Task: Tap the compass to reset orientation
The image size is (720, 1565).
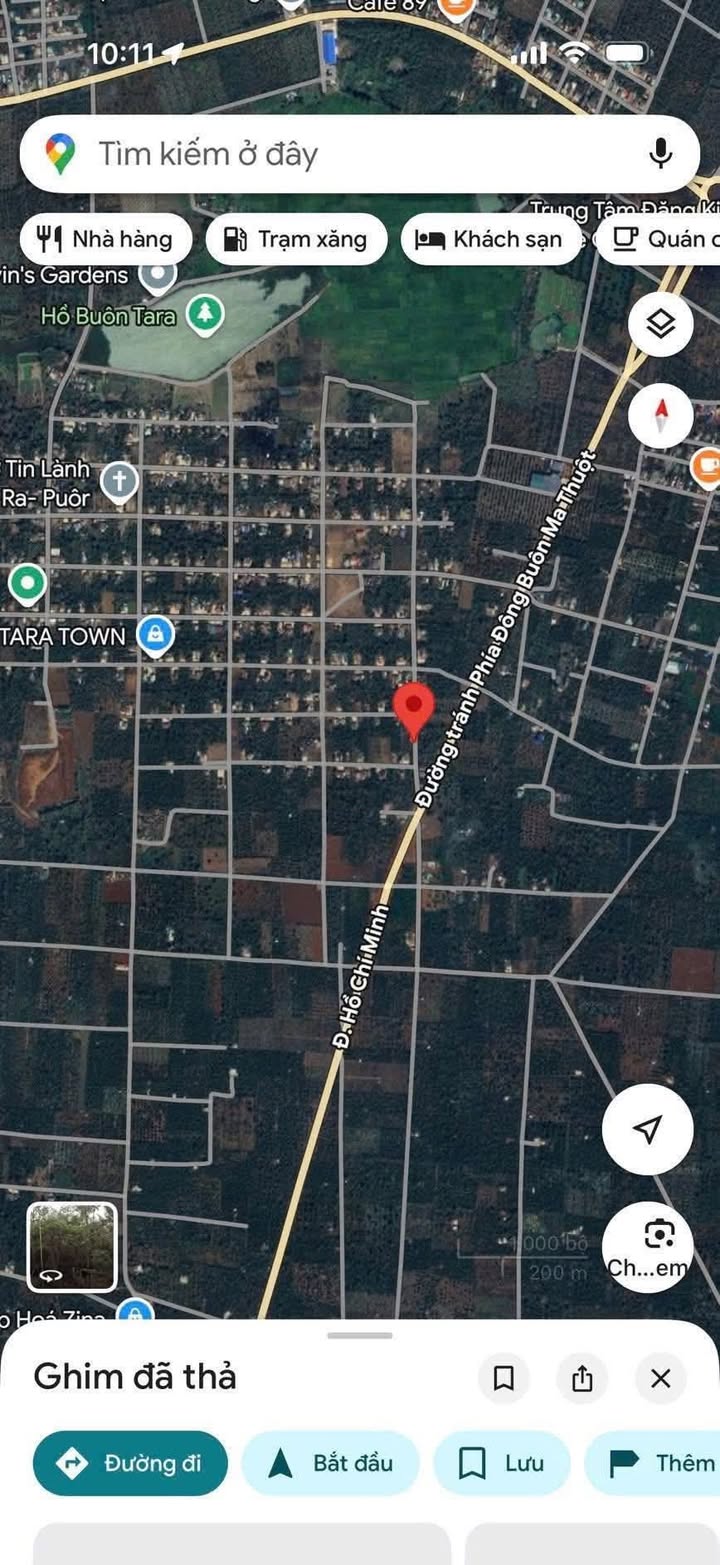Action: (661, 414)
